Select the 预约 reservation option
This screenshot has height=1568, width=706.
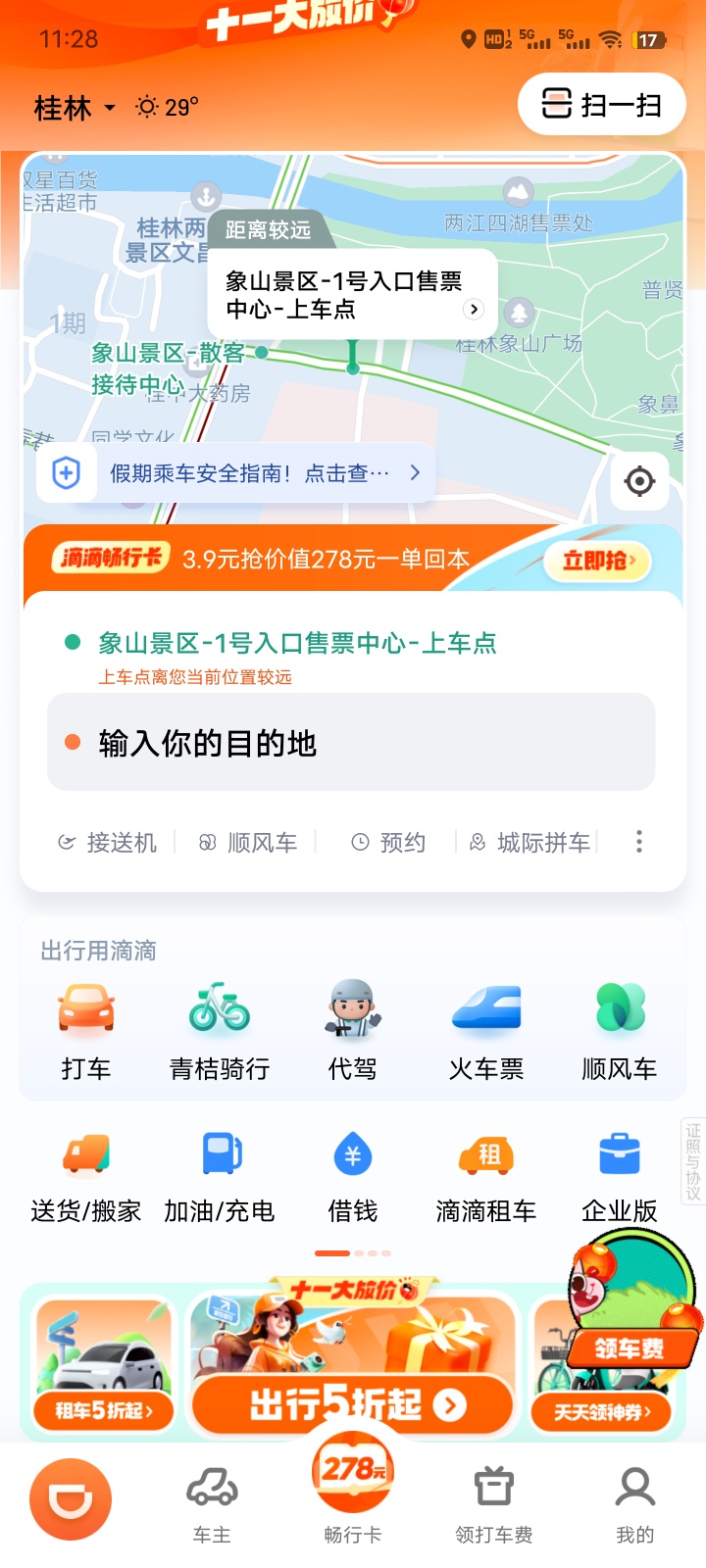(388, 843)
